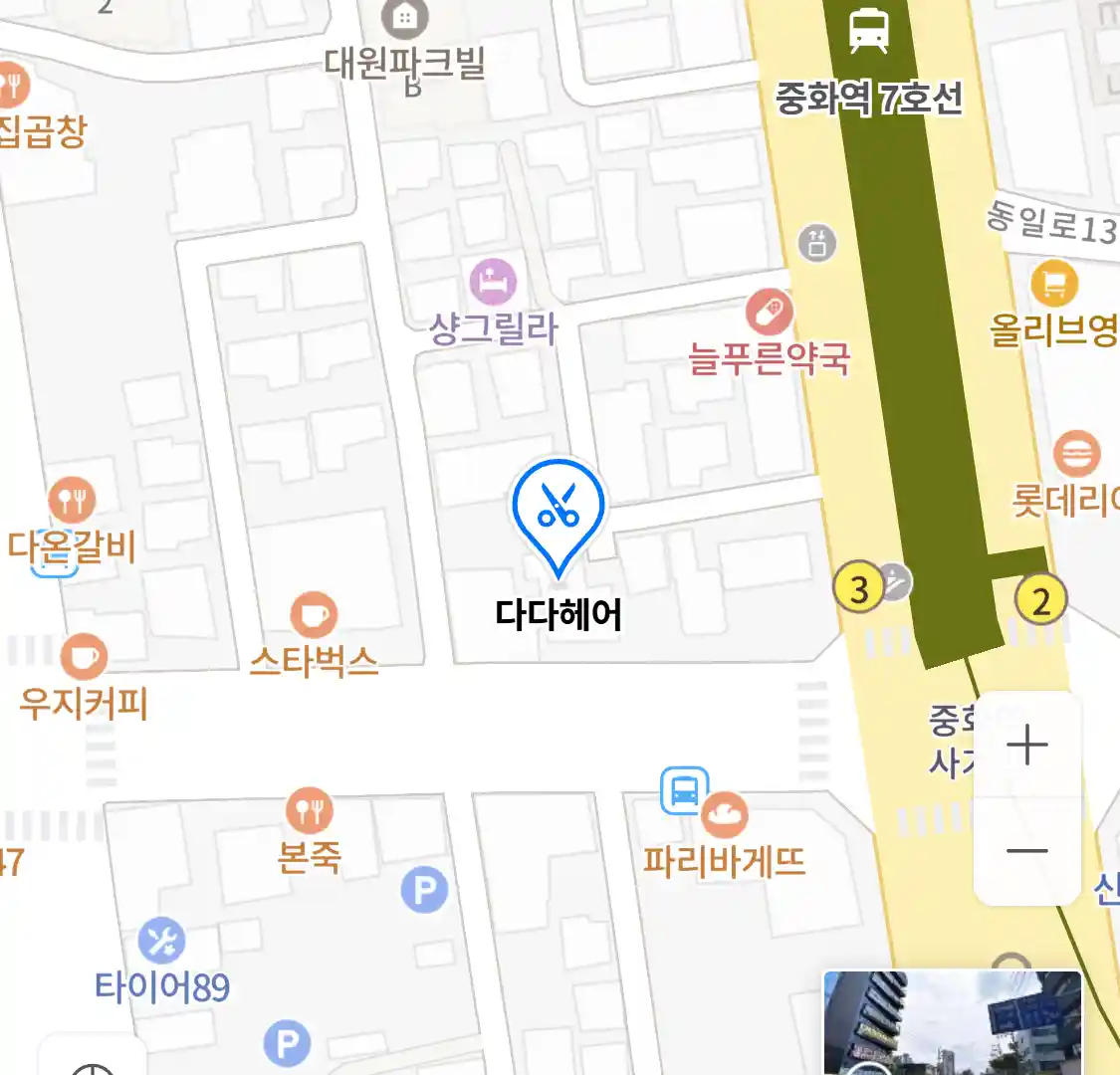
Task: Select subway exit 2 marker
Action: click(1040, 600)
